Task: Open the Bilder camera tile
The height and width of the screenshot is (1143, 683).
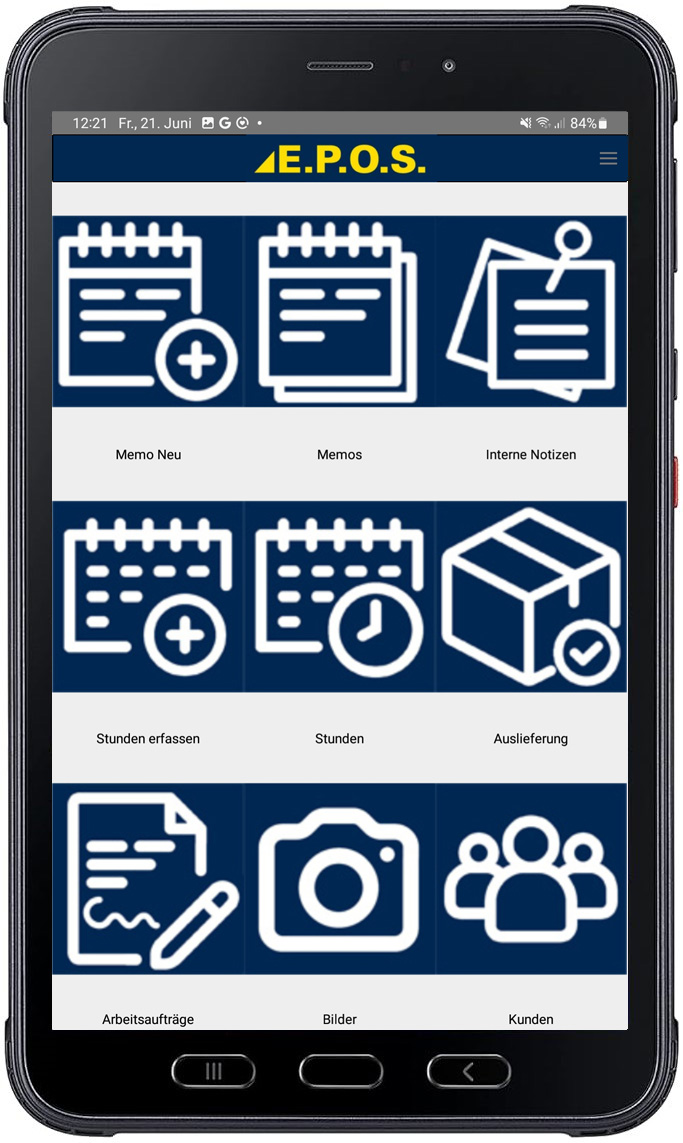Action: pos(340,879)
